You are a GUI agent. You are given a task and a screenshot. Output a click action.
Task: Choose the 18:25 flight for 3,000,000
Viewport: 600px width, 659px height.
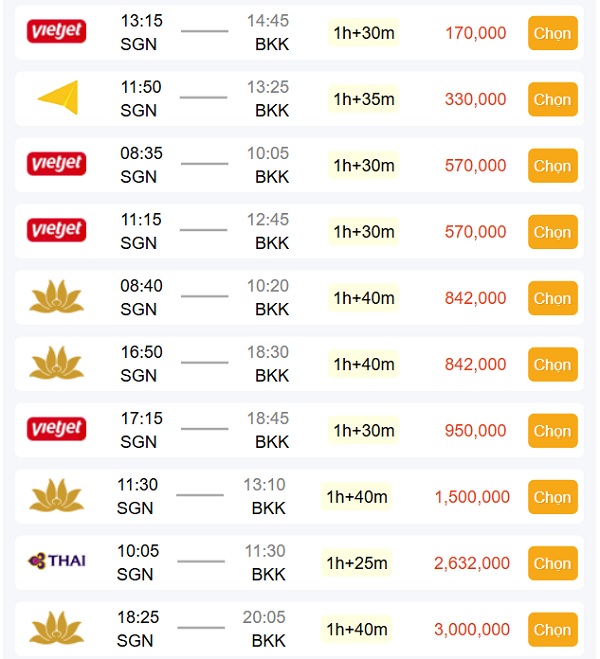[x=552, y=630]
